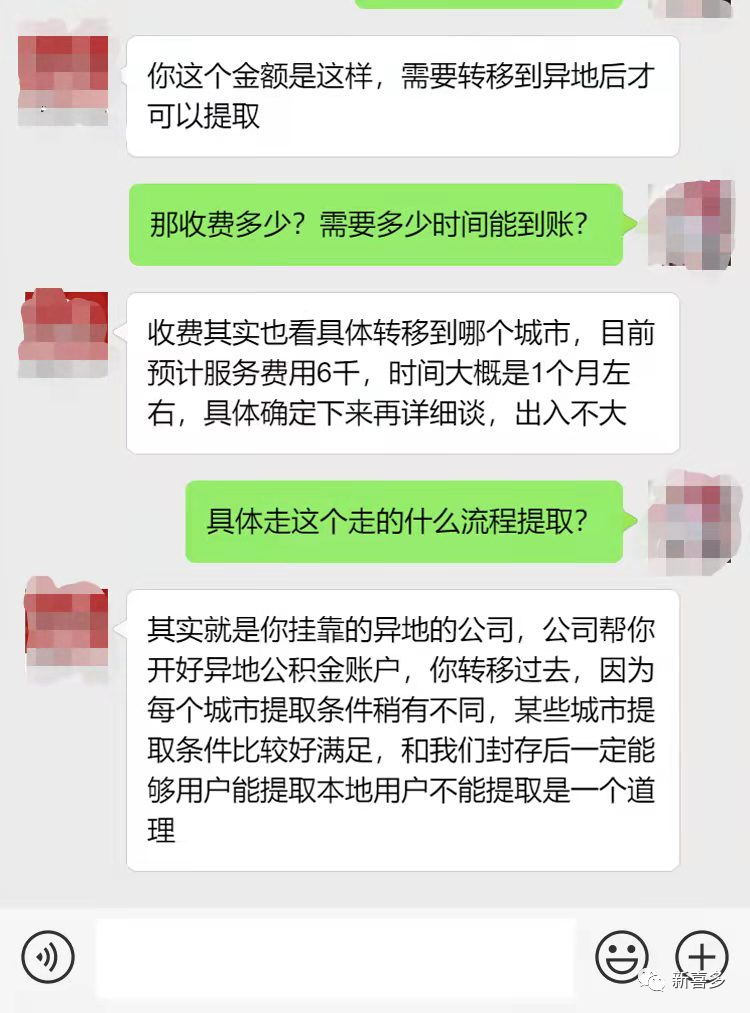
Task: Tap the message text input field
Action: 335,957
